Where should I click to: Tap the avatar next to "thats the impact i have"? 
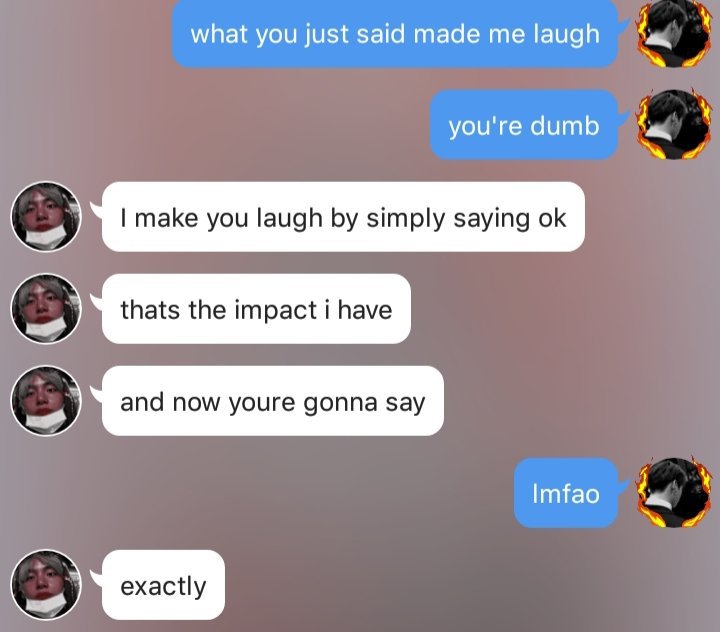pos(45,309)
